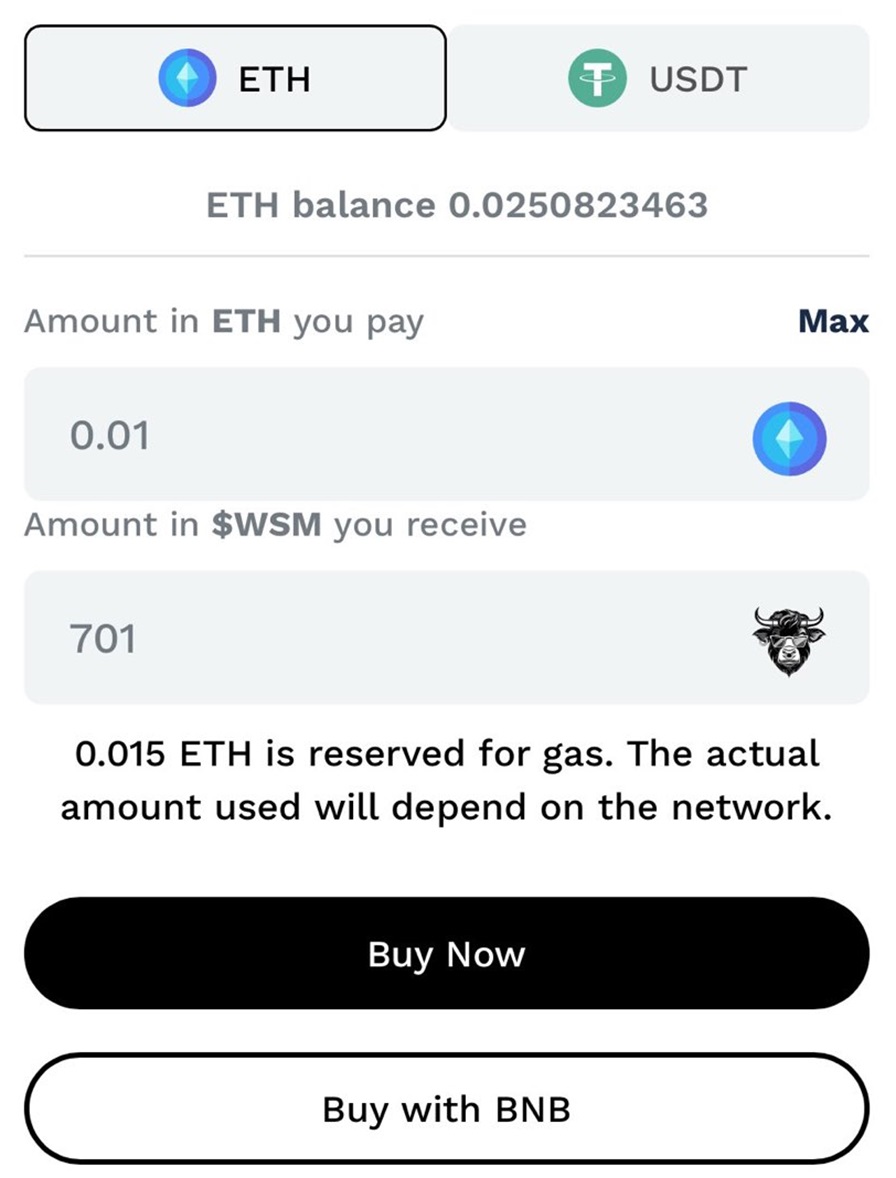The height and width of the screenshot is (1178, 896).
Task: Choose Buy with BNB
Action: click(446, 1109)
